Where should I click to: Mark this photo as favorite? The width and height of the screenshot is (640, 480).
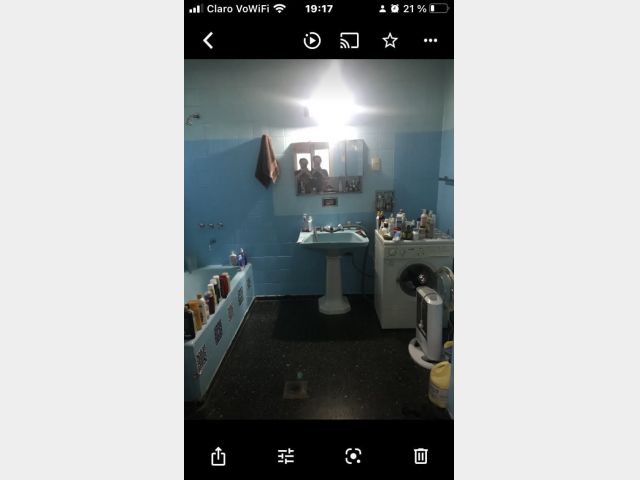tap(390, 41)
